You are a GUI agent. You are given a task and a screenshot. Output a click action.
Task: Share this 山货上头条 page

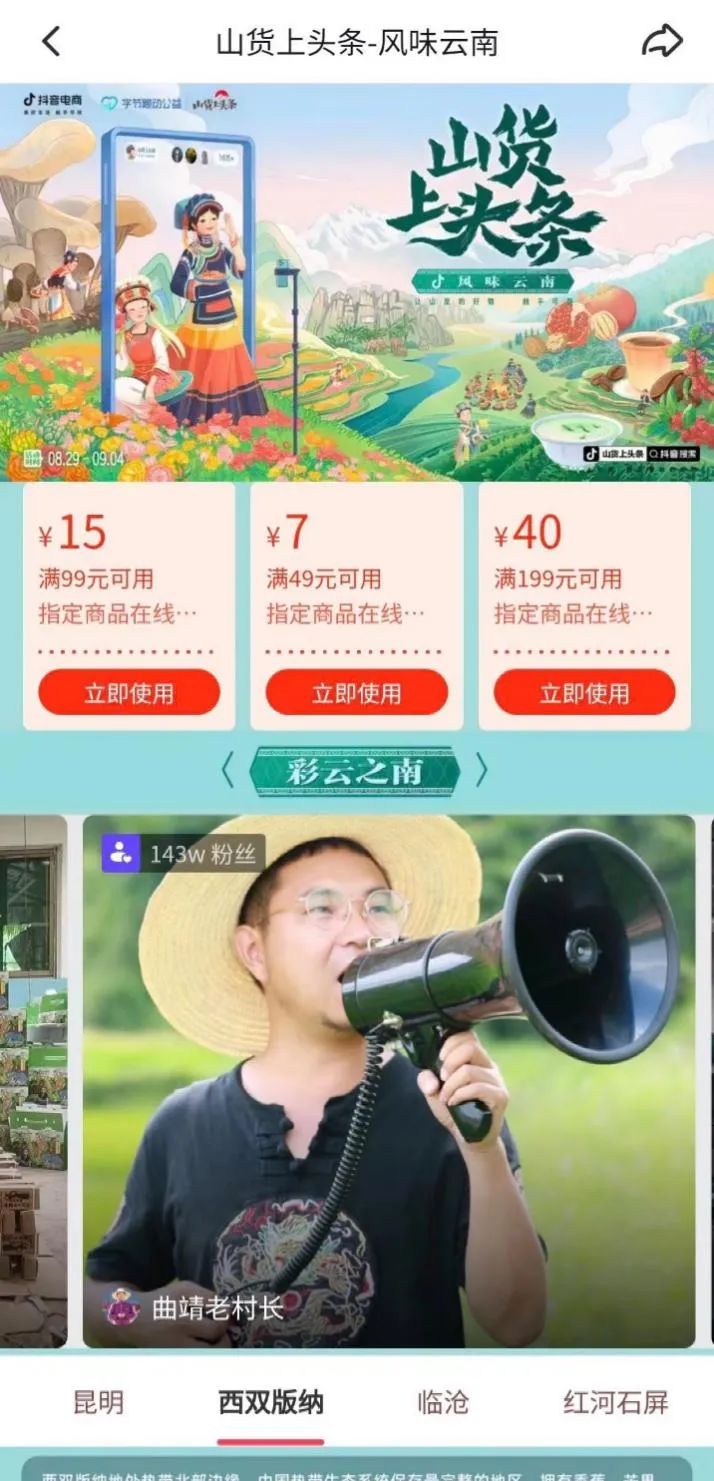pos(661,42)
